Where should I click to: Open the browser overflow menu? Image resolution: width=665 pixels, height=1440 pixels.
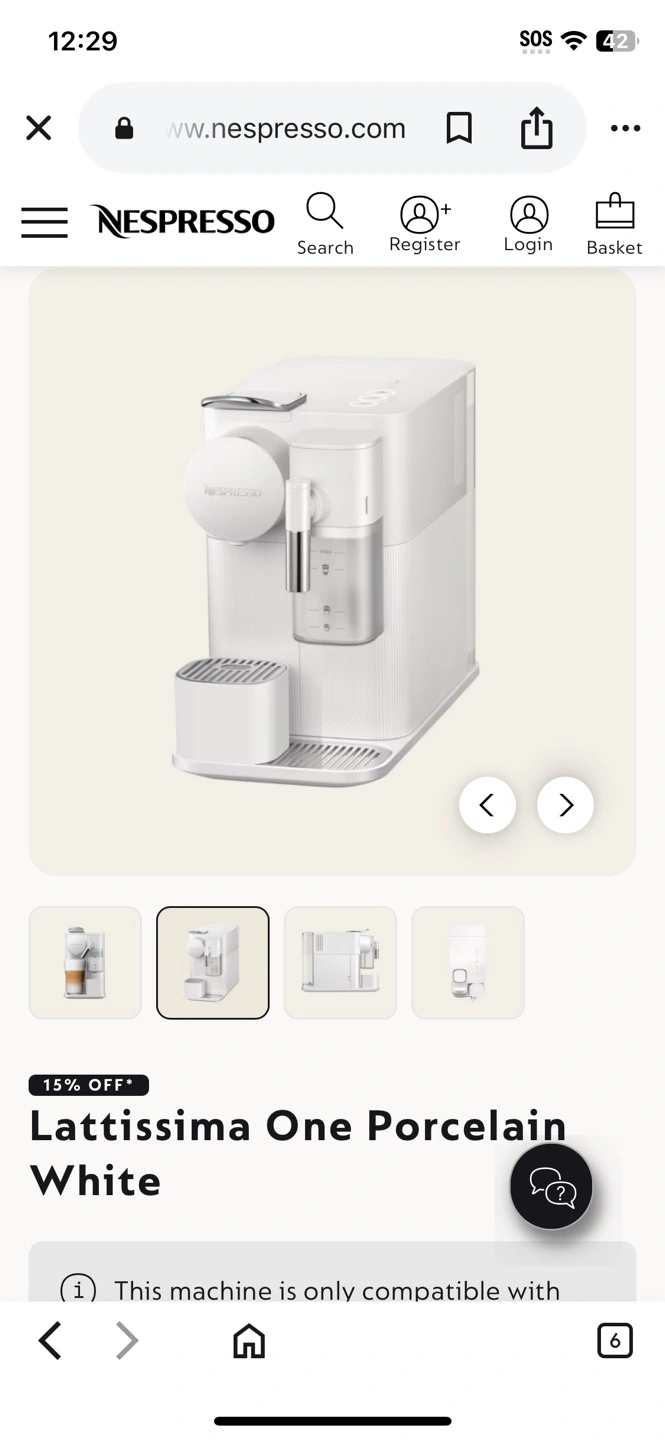tap(625, 128)
